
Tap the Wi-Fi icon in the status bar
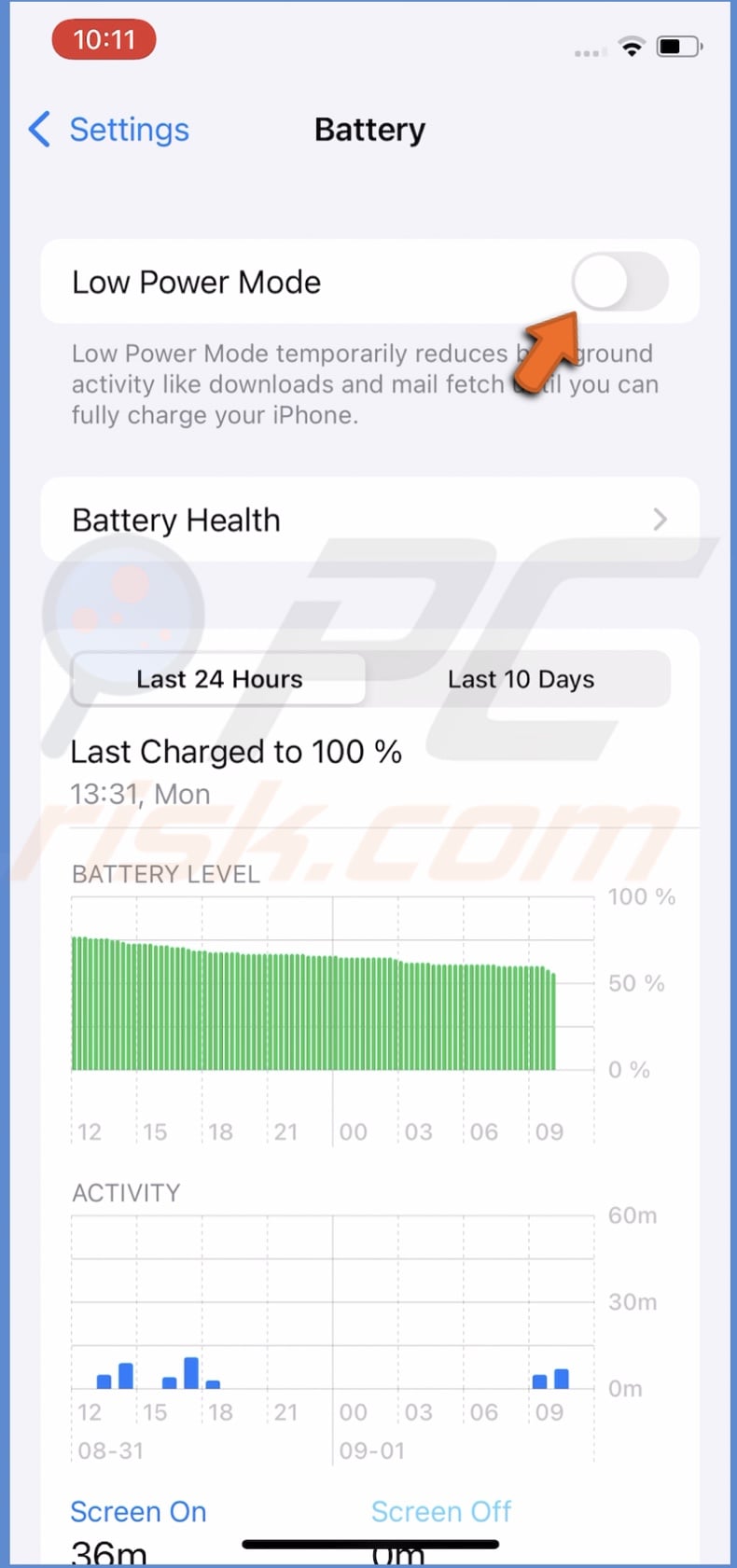[x=632, y=45]
